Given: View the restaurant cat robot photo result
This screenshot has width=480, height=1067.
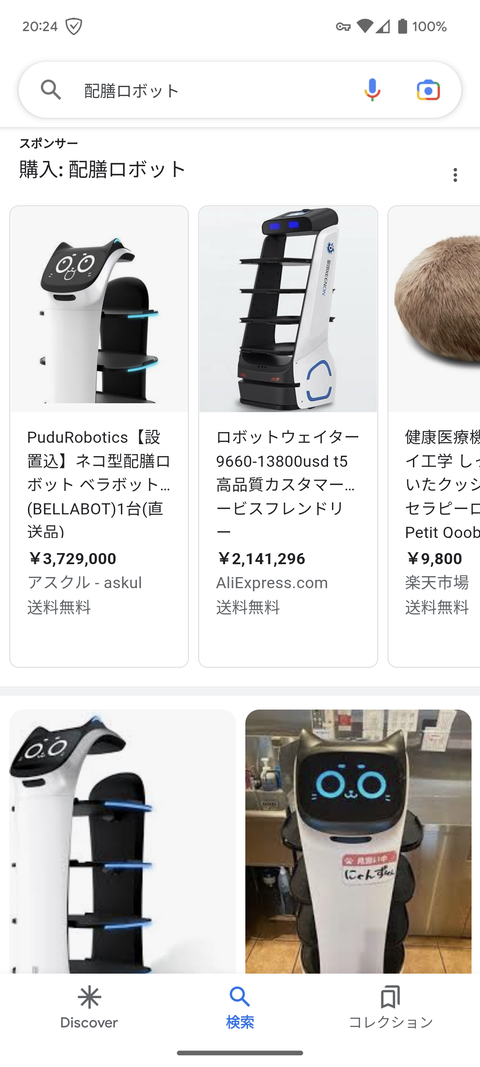Looking at the screenshot, I should click(x=358, y=841).
